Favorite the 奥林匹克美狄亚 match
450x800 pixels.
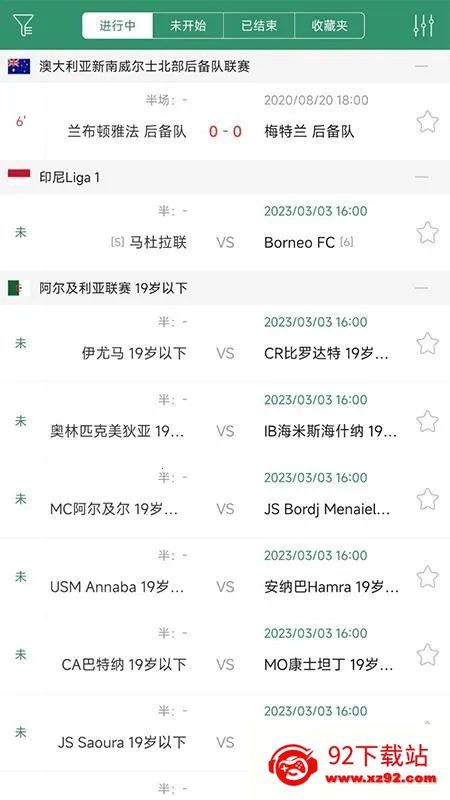tap(428, 421)
